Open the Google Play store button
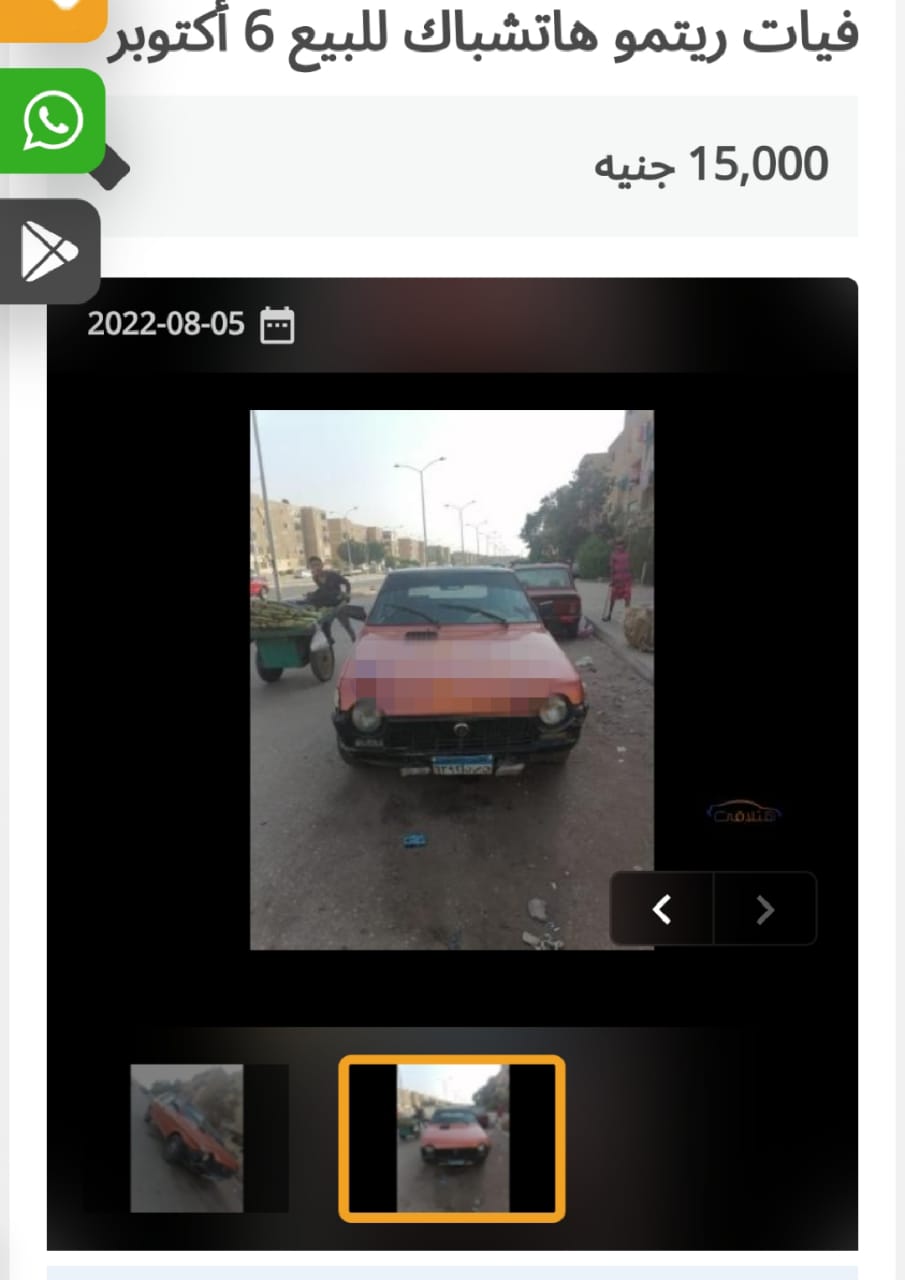This screenshot has height=1280, width=905. tap(50, 251)
